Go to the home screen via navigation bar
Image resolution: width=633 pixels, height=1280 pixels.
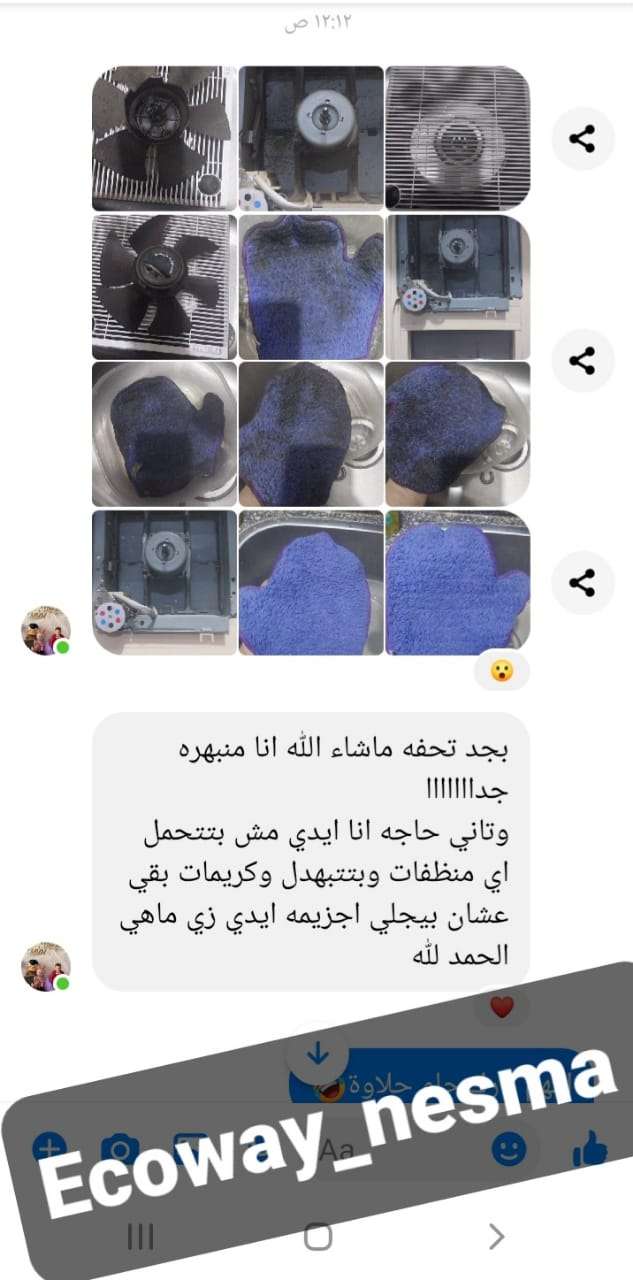click(x=317, y=1237)
